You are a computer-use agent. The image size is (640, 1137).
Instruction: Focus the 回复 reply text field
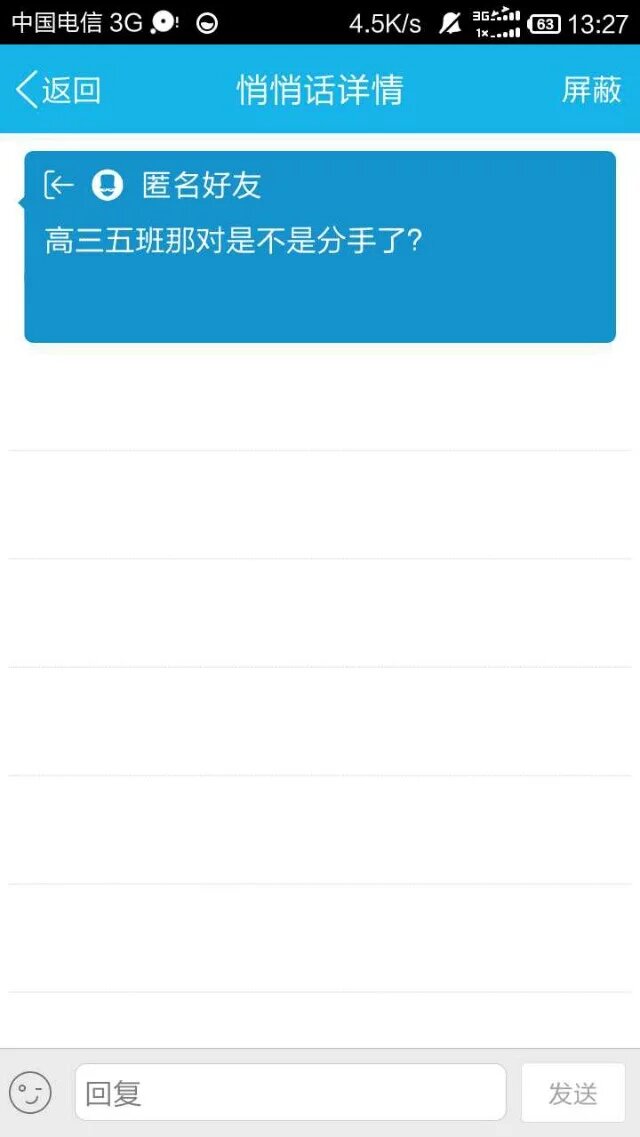(290, 1093)
